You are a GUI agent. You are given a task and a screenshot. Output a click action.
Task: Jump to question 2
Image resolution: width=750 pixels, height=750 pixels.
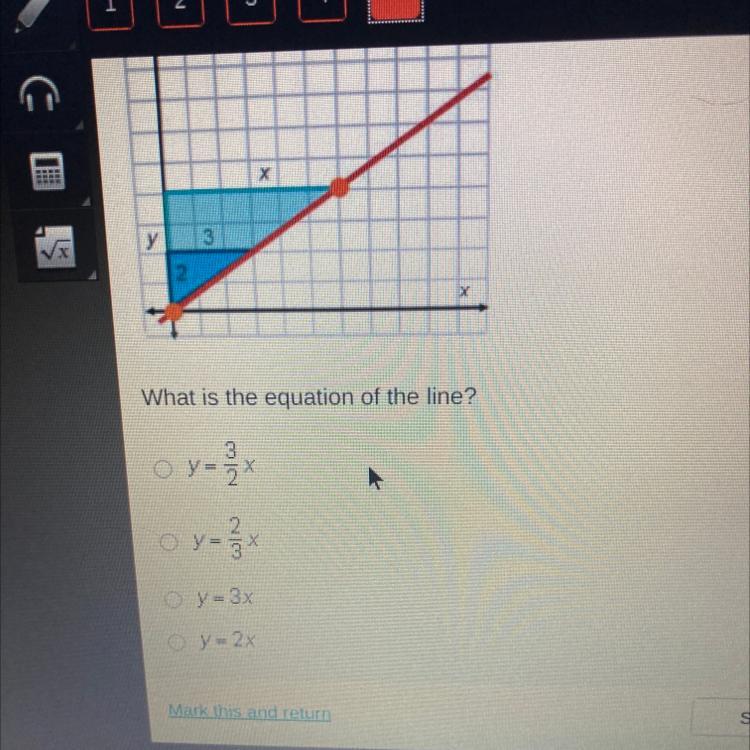click(179, 8)
